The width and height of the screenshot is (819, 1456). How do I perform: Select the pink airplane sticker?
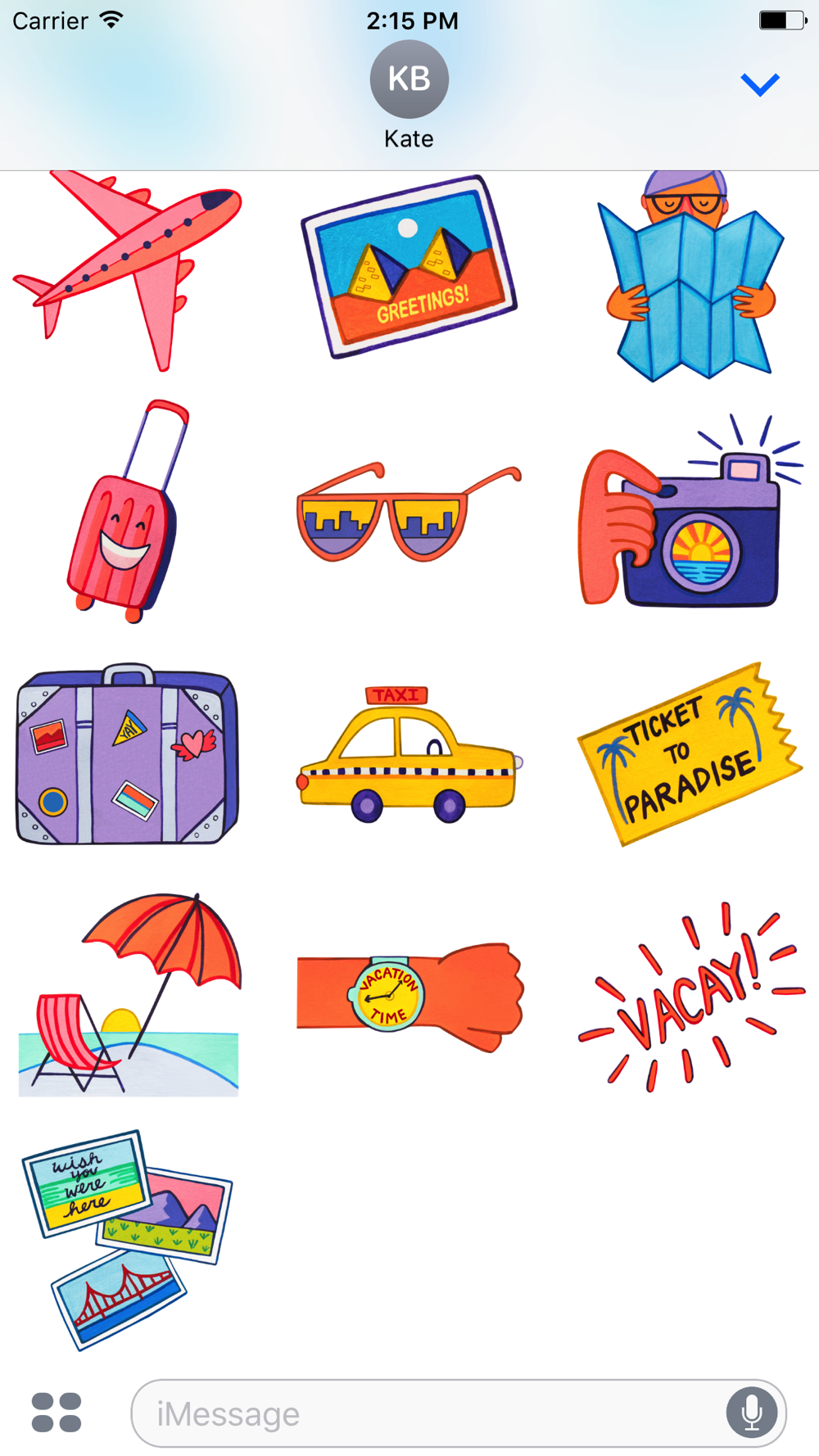click(128, 270)
